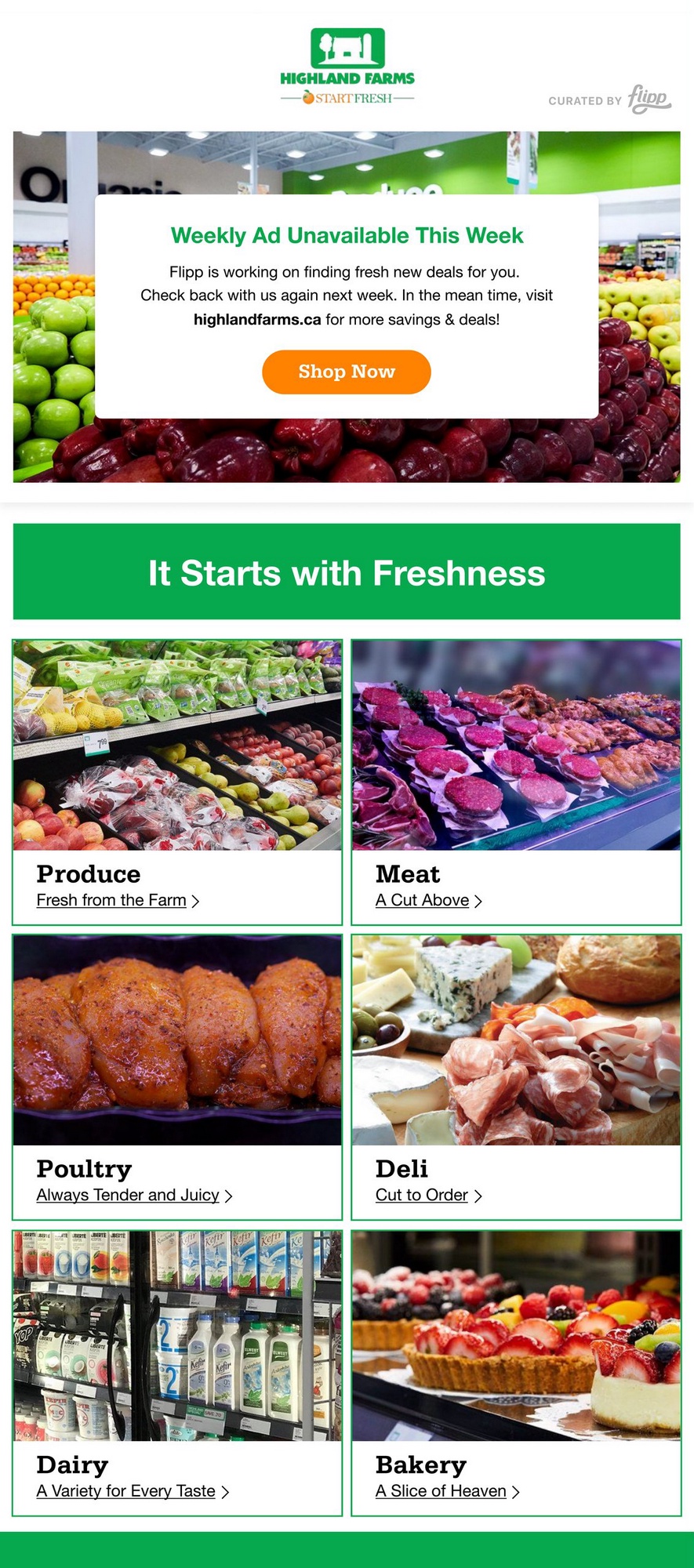The width and height of the screenshot is (694, 1568).
Task: Open the Fresh from the Farm link
Action: pos(111,900)
